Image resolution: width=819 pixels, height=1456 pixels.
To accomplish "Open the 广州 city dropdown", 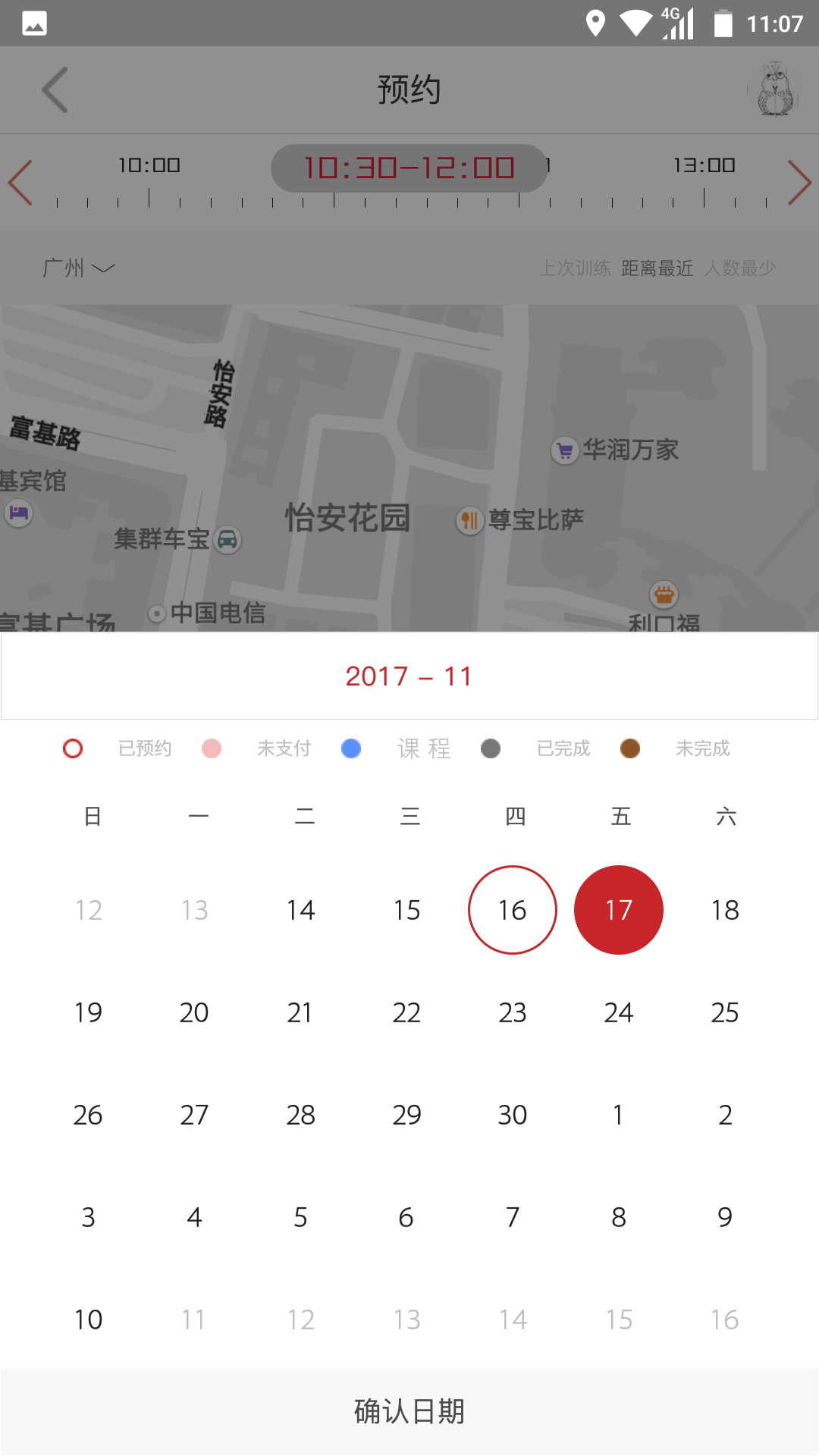I will [x=76, y=268].
